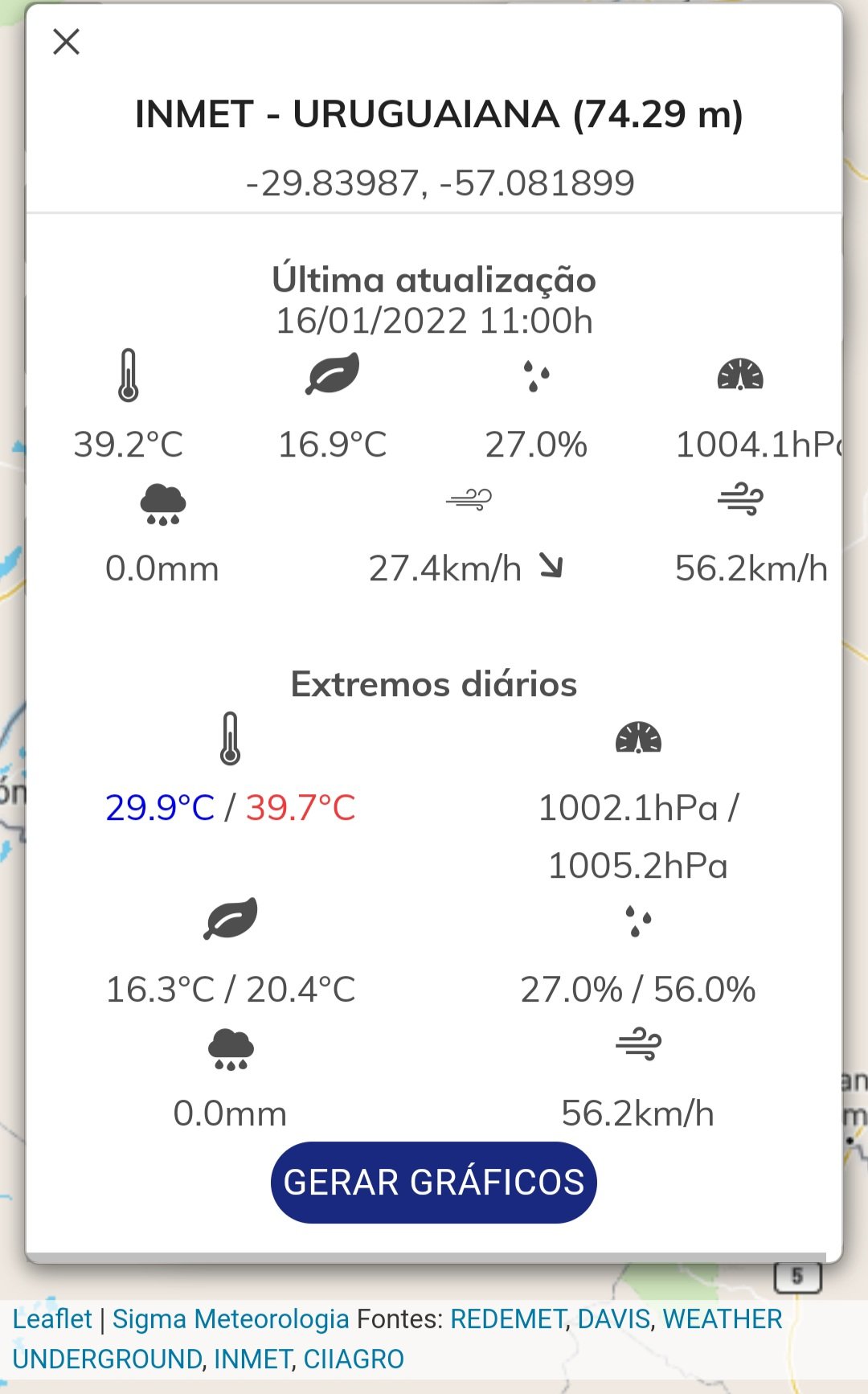
Task: Tap the Gerar Gráficos button
Action: (x=434, y=1182)
